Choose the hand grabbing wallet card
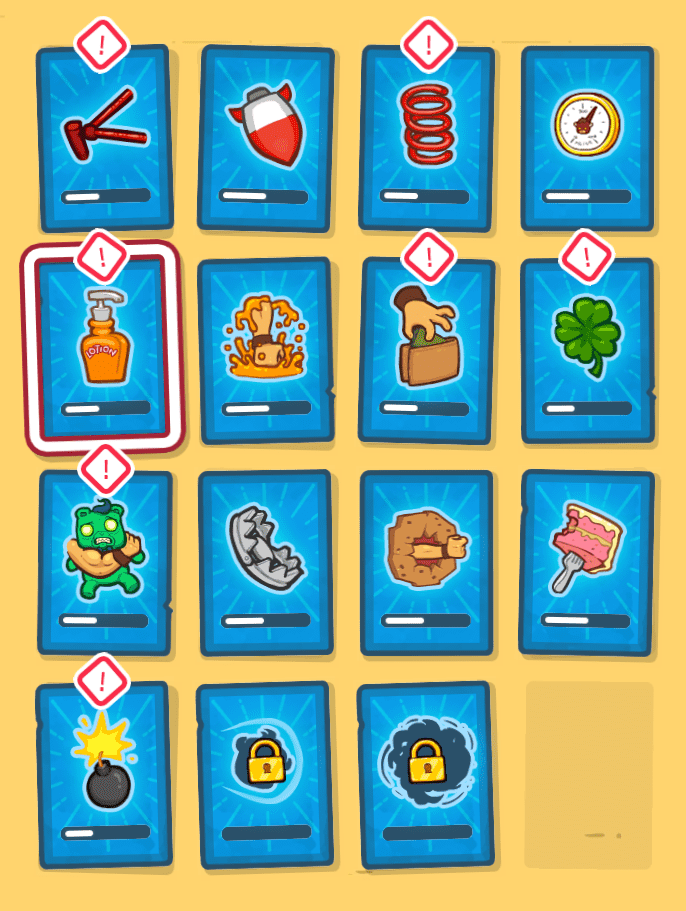Viewport: 686px width, 911px height. click(427, 350)
